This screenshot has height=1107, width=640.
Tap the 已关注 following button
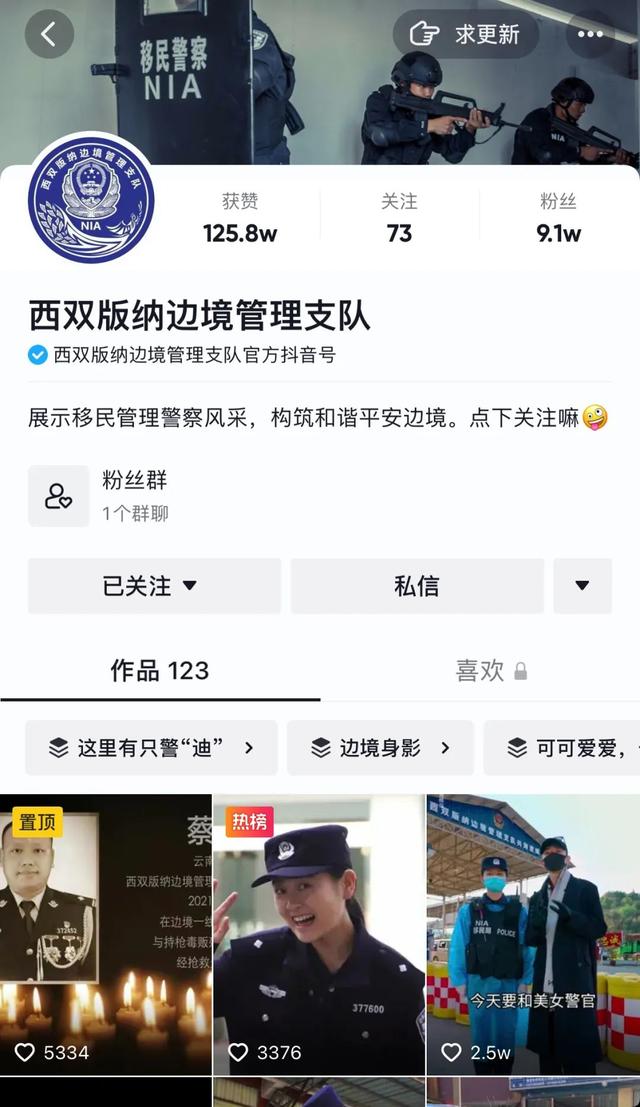[x=154, y=586]
